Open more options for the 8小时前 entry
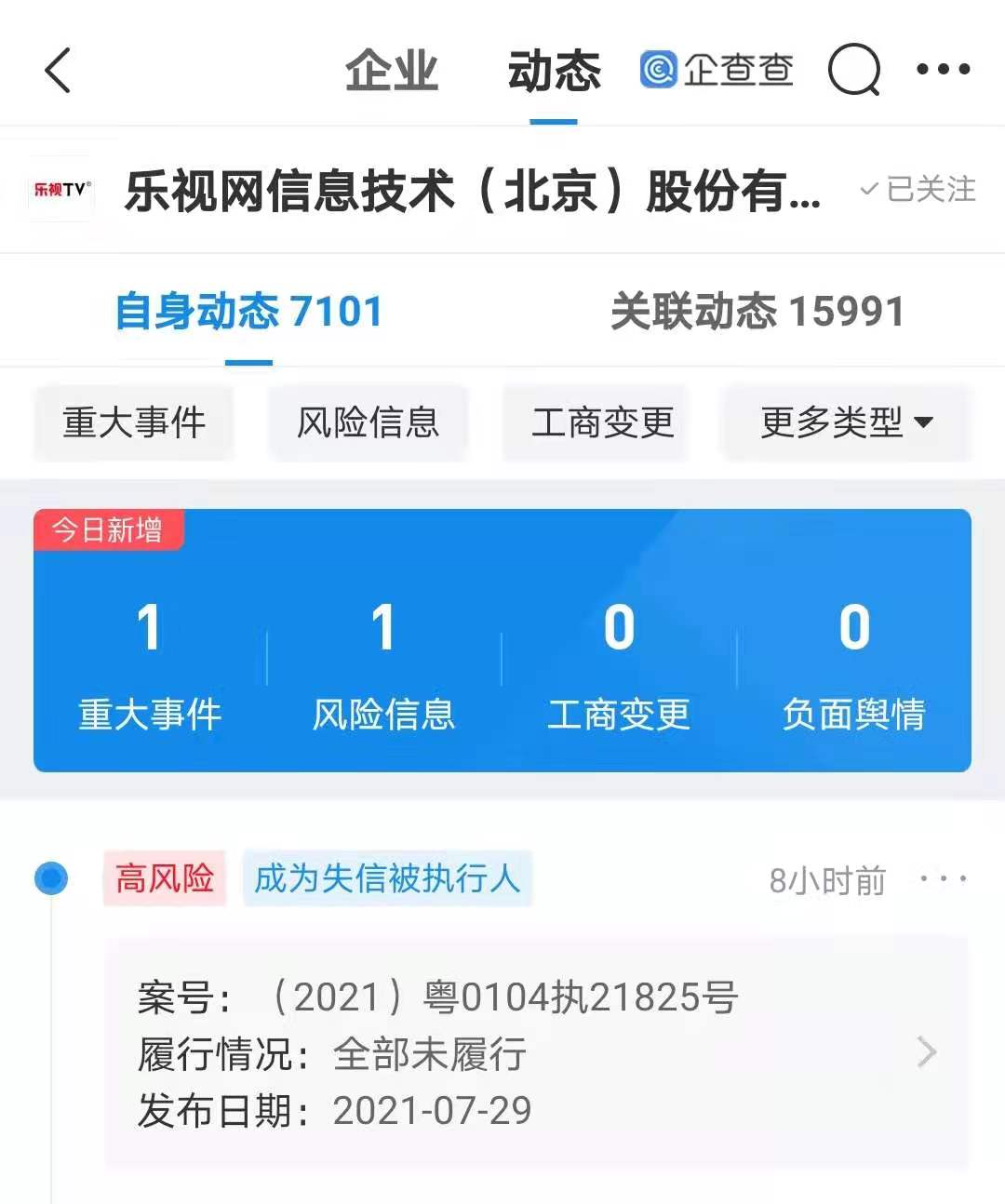The height and width of the screenshot is (1204, 1005). (943, 878)
